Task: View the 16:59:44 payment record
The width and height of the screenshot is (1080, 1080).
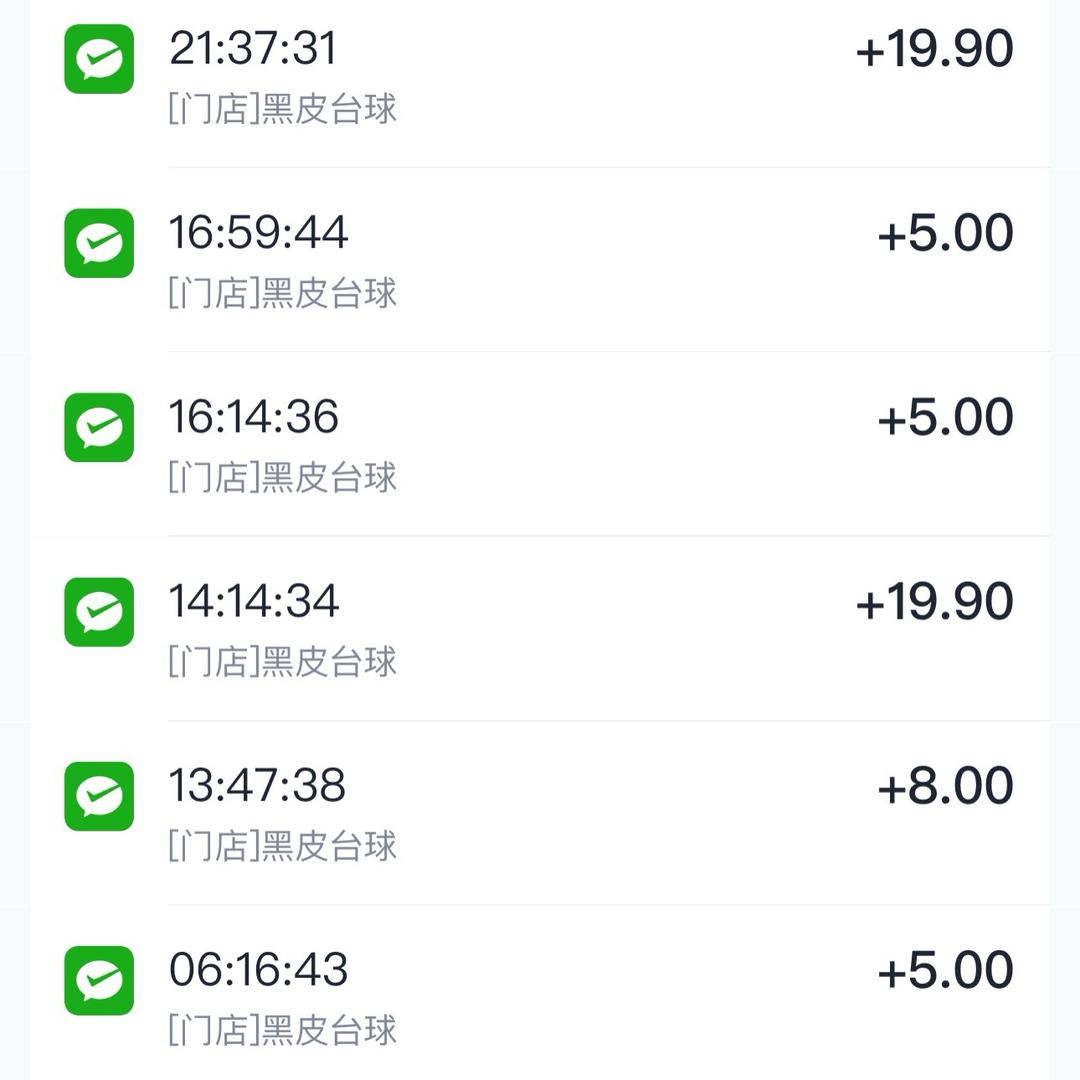Action: (540, 259)
